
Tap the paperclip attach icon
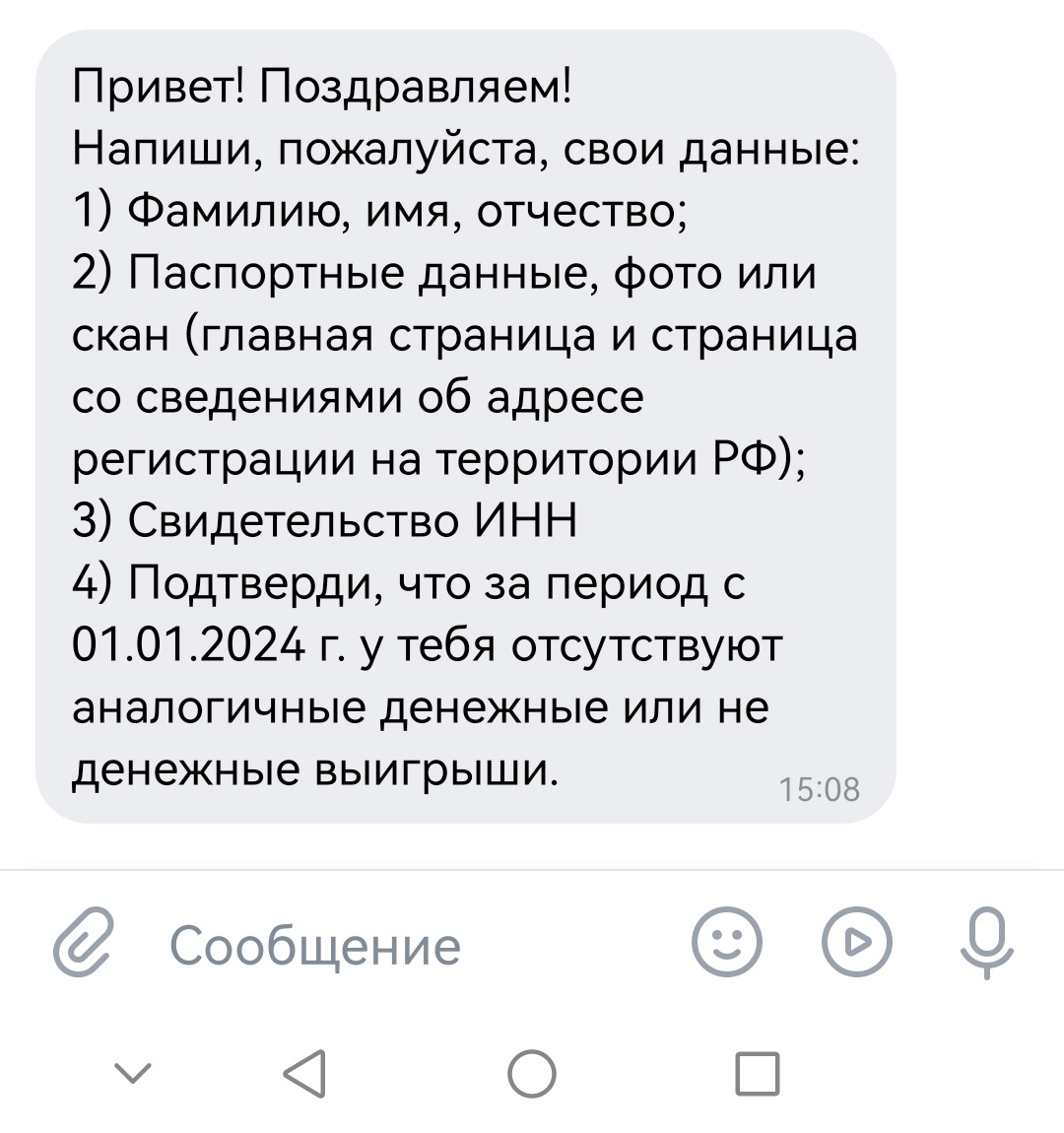click(x=83, y=944)
